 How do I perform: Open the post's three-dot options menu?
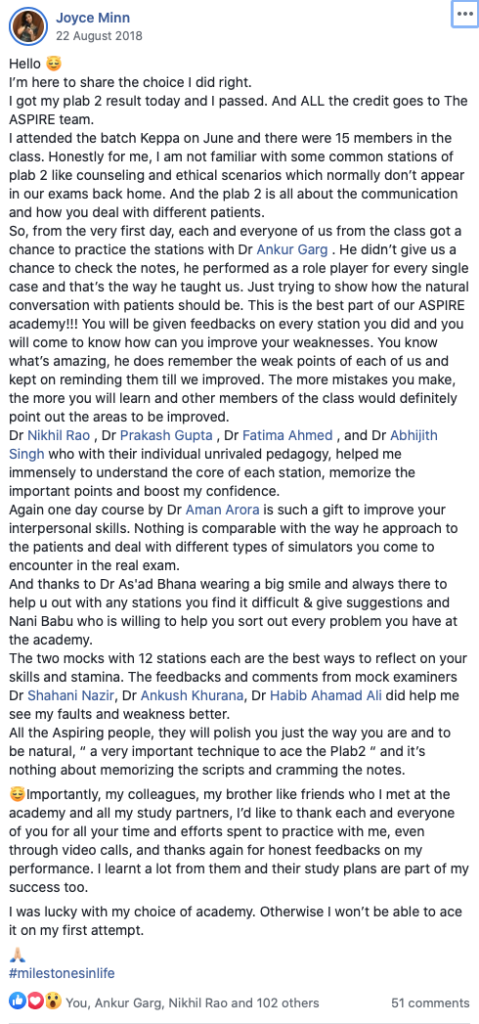click(x=465, y=15)
